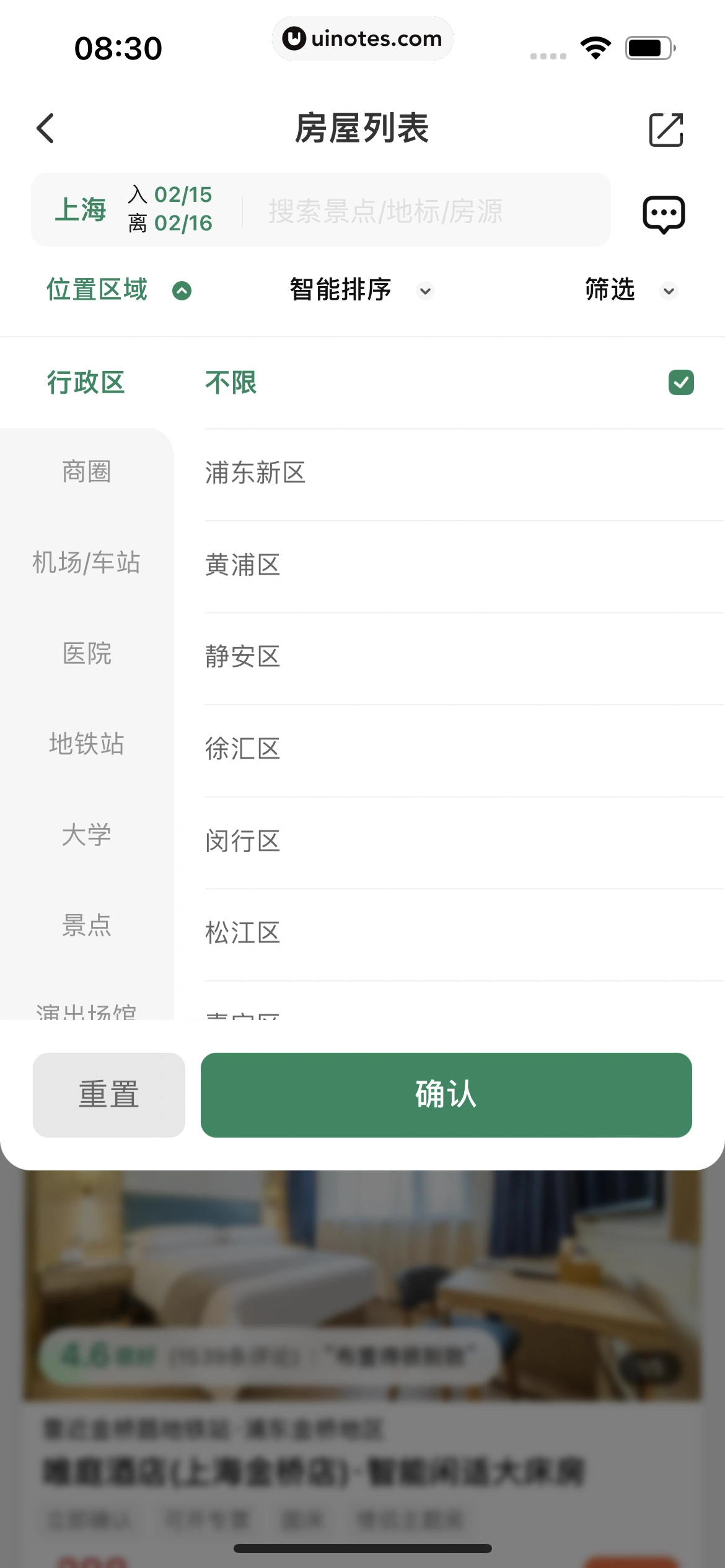Change the city 上海
This screenshot has width=725, height=1568.
(81, 210)
